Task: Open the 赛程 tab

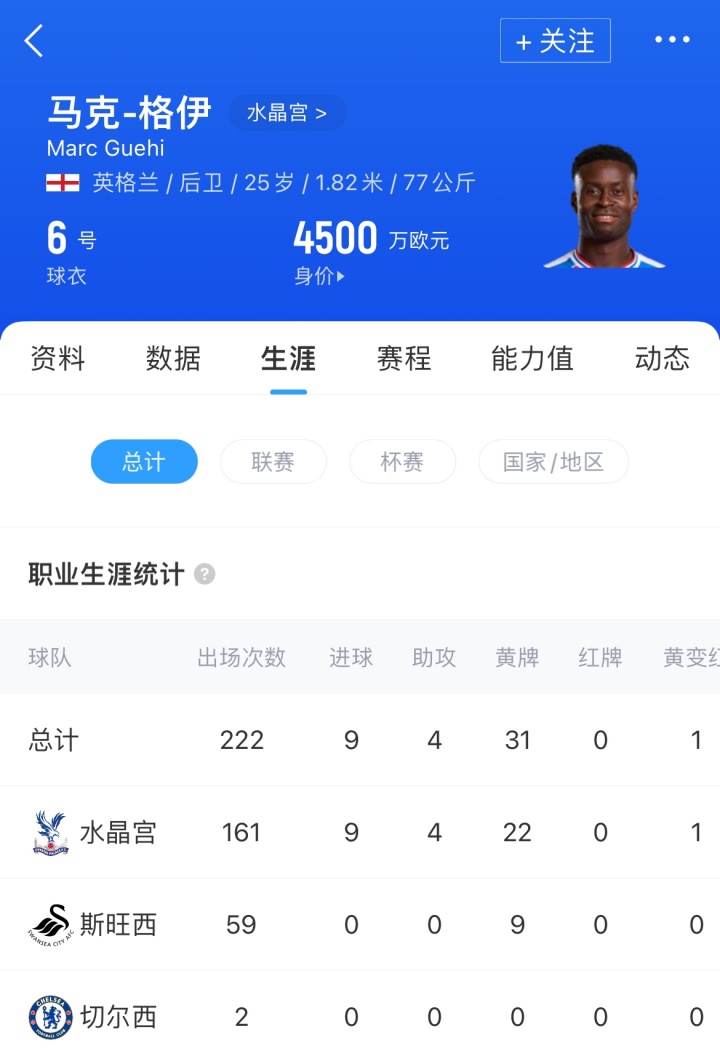Action: click(404, 358)
